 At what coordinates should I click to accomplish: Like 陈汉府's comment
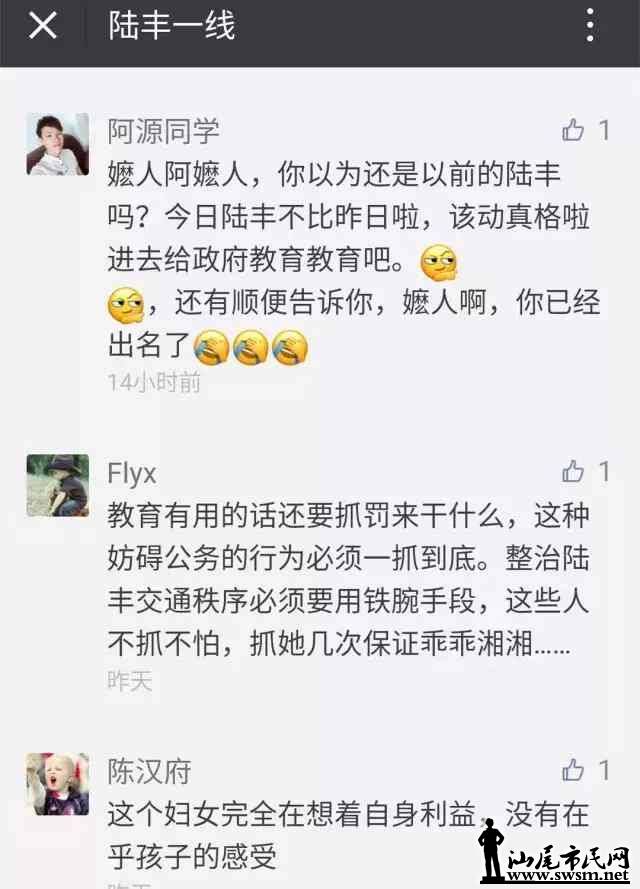(573, 770)
